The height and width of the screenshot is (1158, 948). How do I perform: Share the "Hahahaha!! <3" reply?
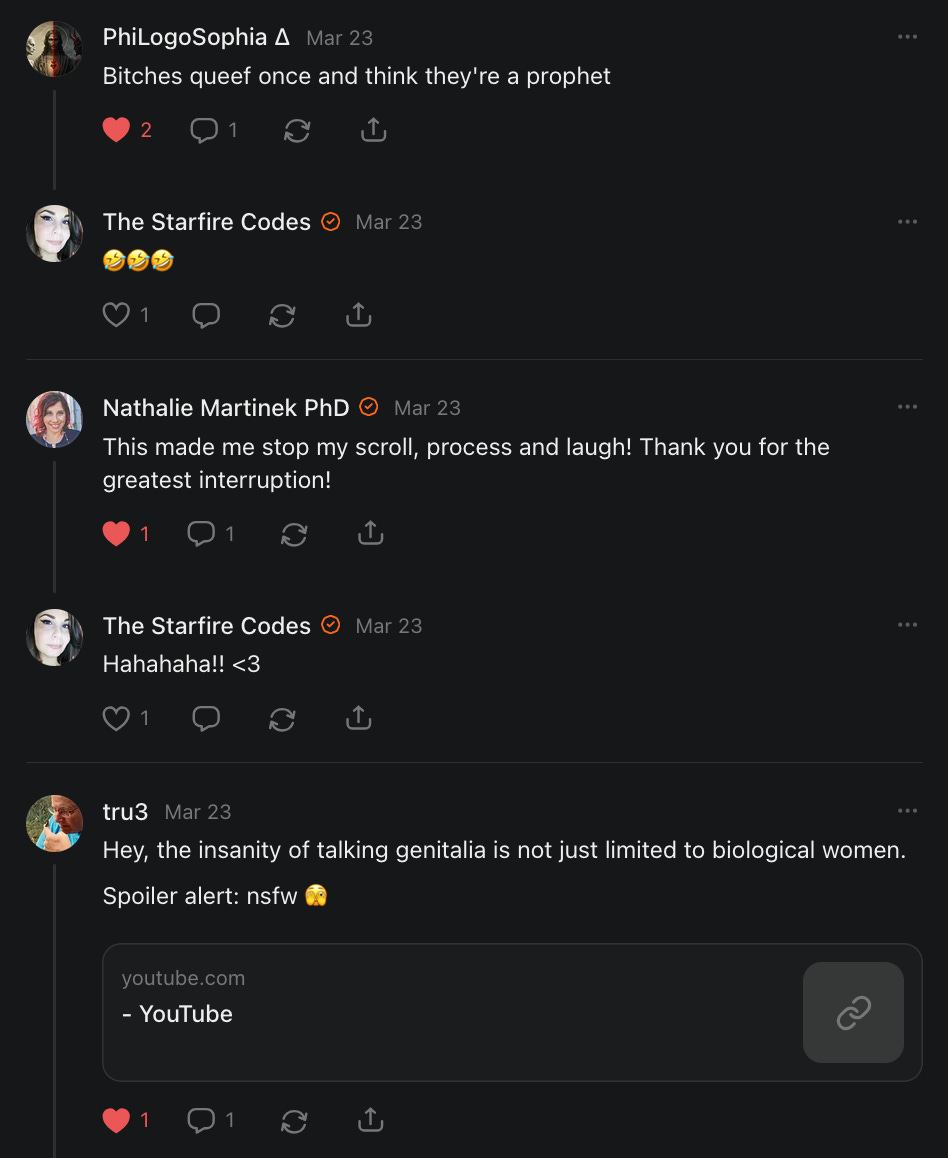[x=359, y=718]
